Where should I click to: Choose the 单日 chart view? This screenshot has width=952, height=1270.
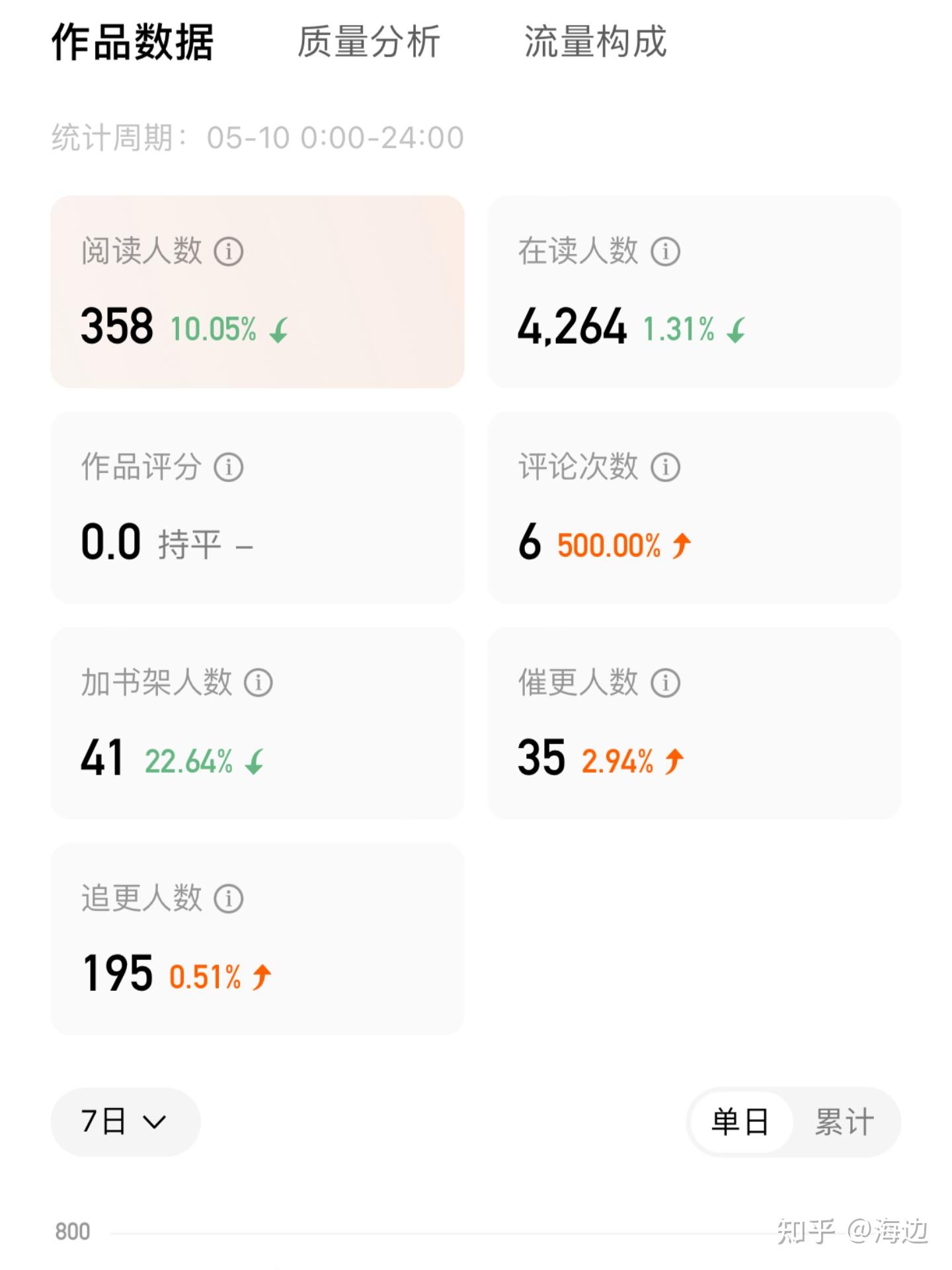[740, 1122]
